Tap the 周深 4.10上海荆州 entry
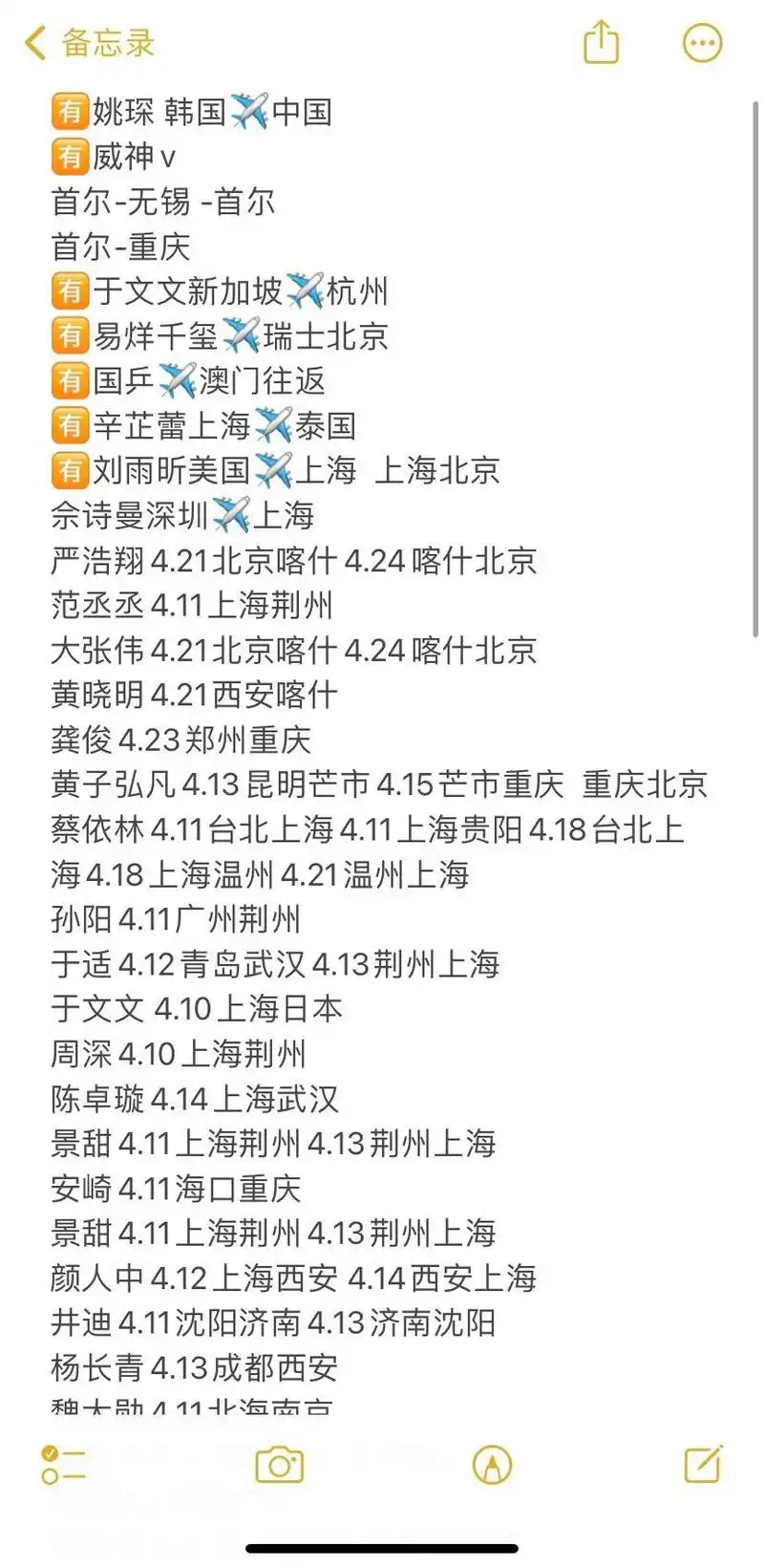The image size is (764, 1568). (x=178, y=1055)
